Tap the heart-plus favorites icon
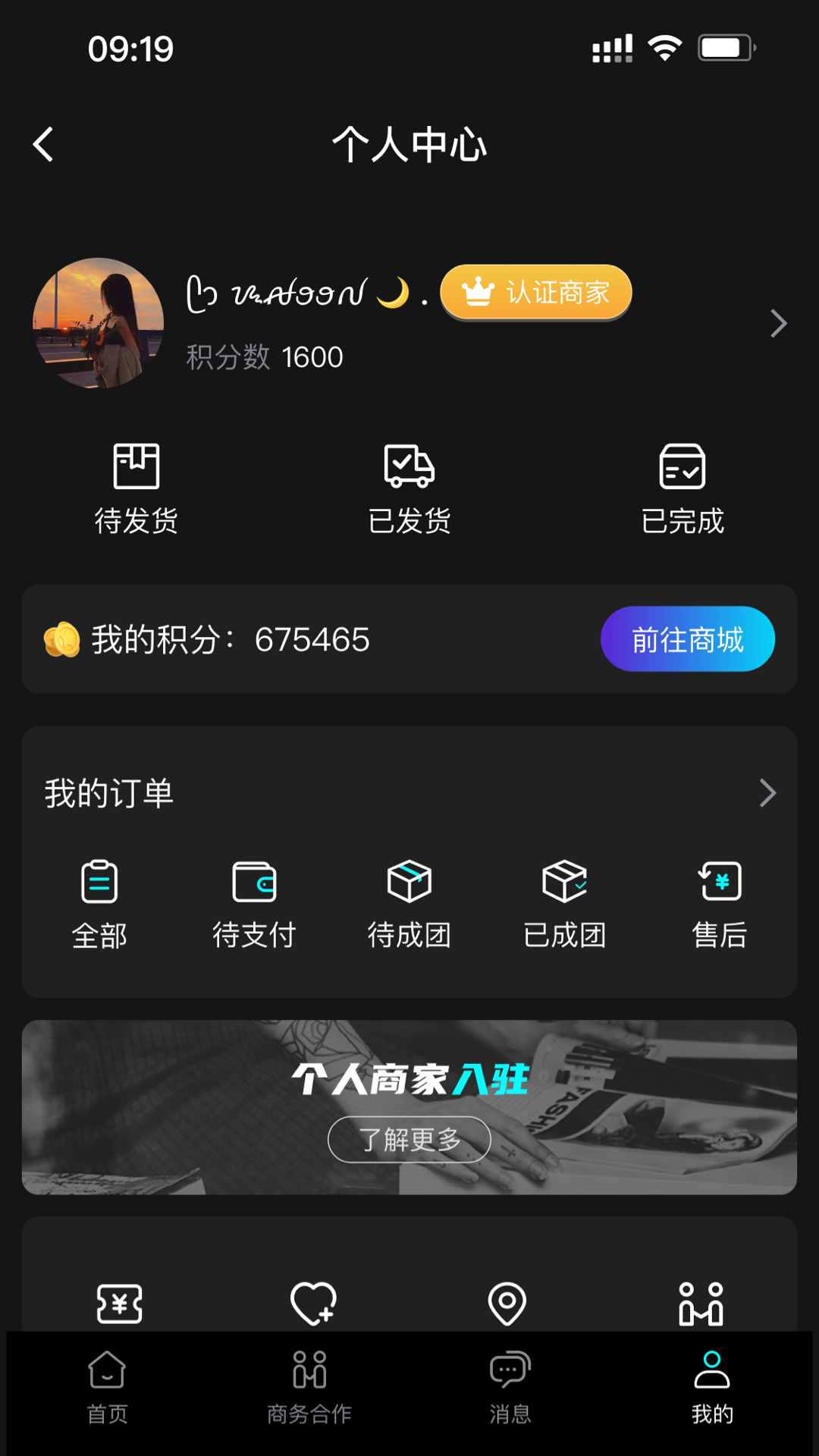The image size is (819, 1456). [314, 1304]
